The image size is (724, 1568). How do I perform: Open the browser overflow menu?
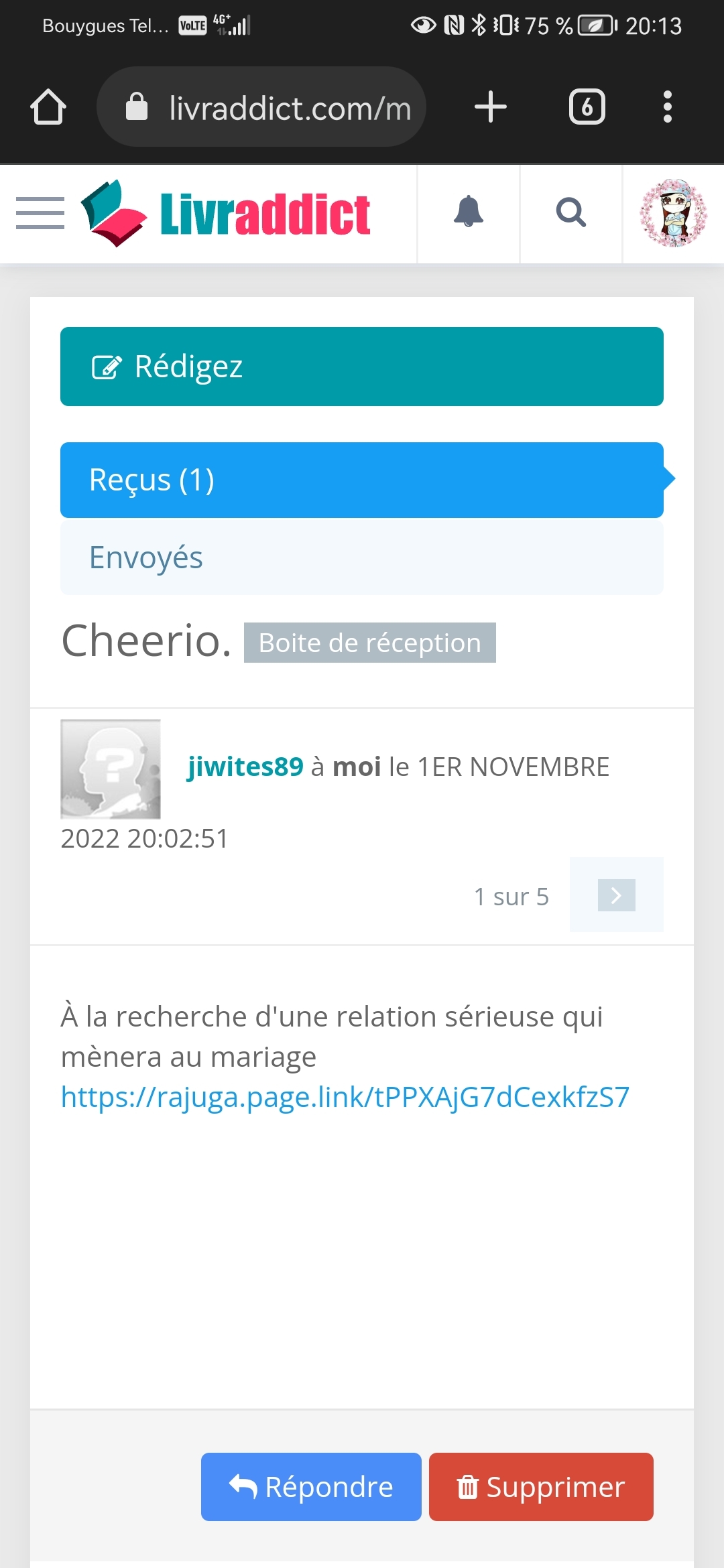pyautogui.click(x=667, y=107)
